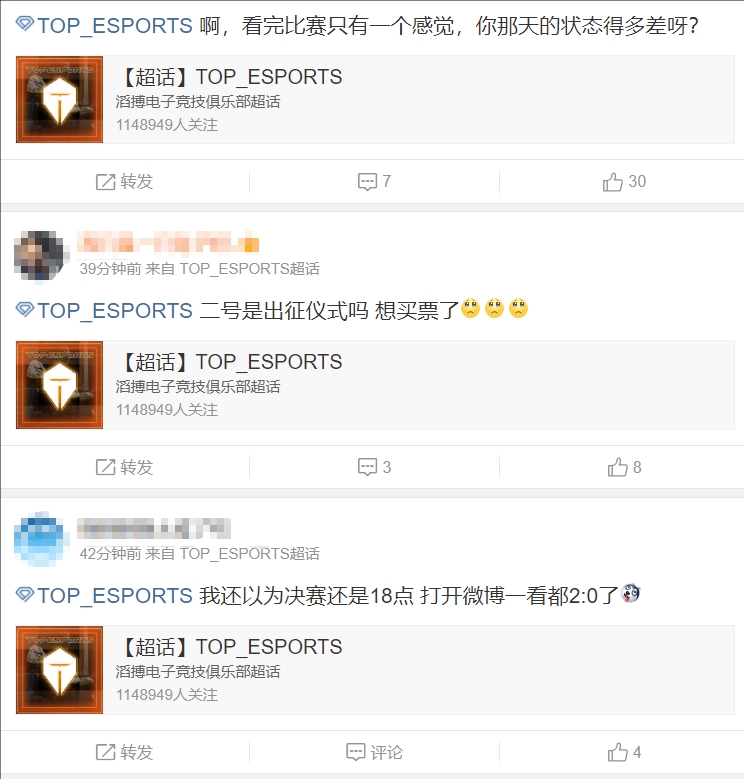Open the 超话 card under the 出征仪式 post
Screen dimensions: 744x779
[x=375, y=385]
